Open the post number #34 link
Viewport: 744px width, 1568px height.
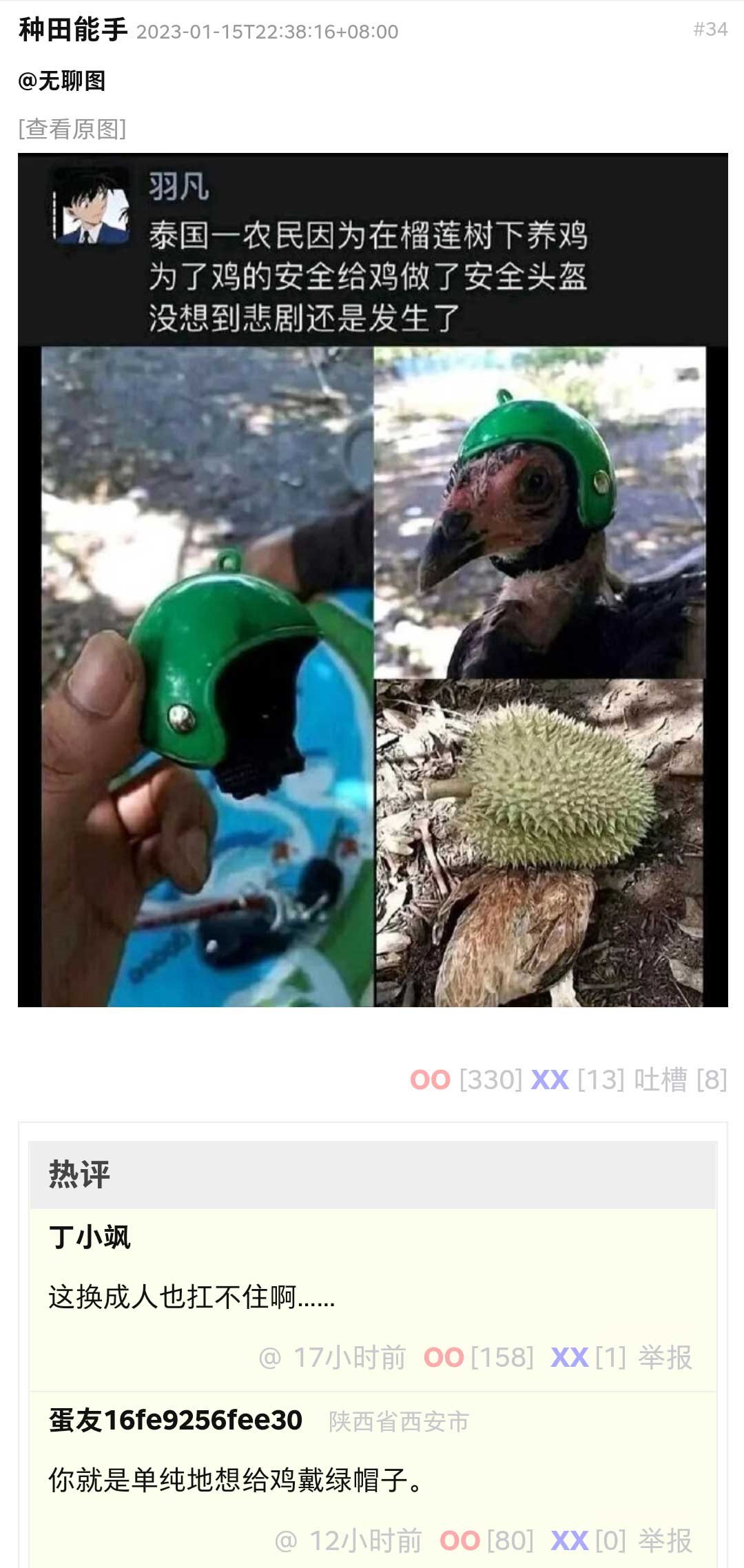(x=710, y=30)
